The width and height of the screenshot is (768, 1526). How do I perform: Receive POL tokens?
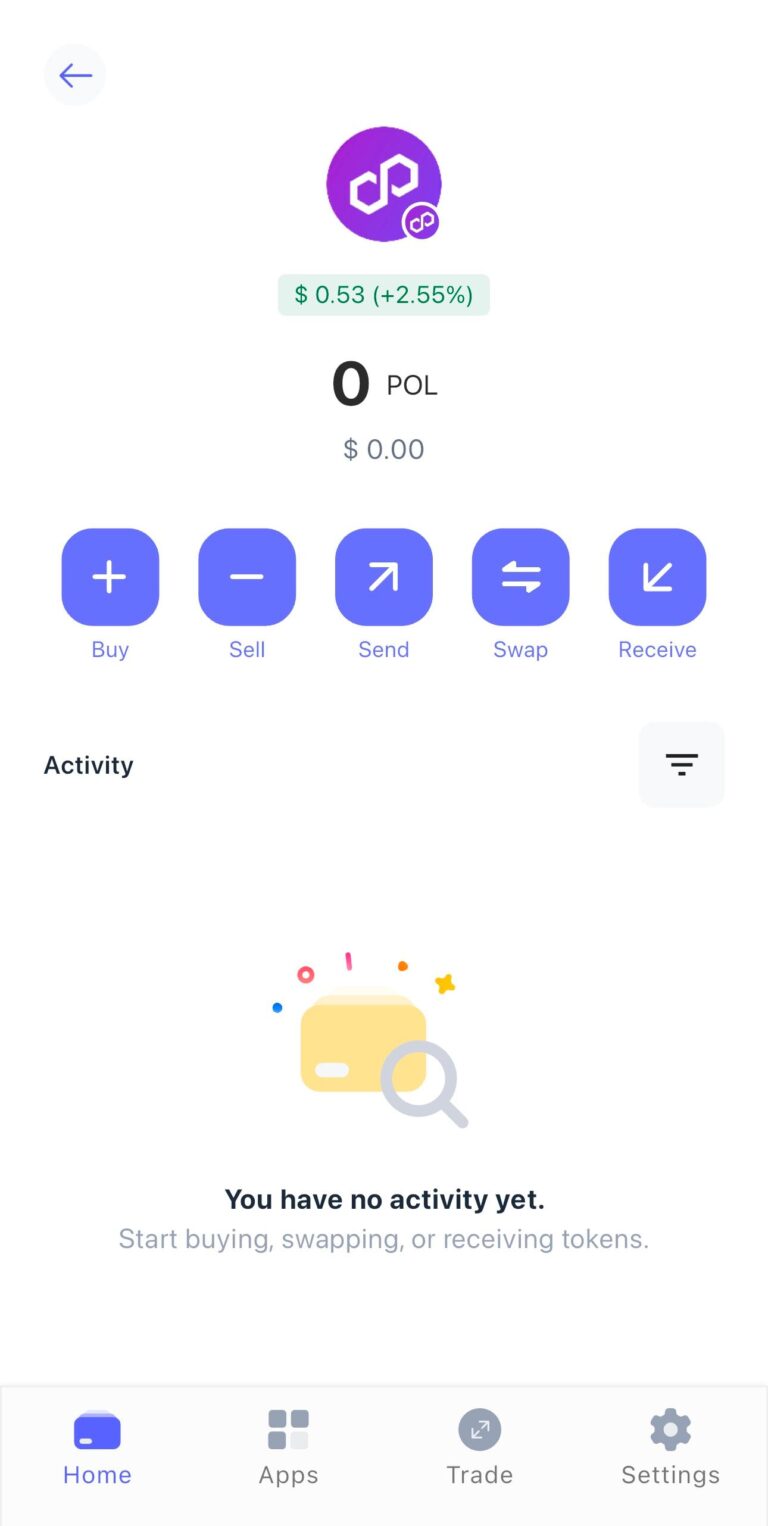point(657,577)
